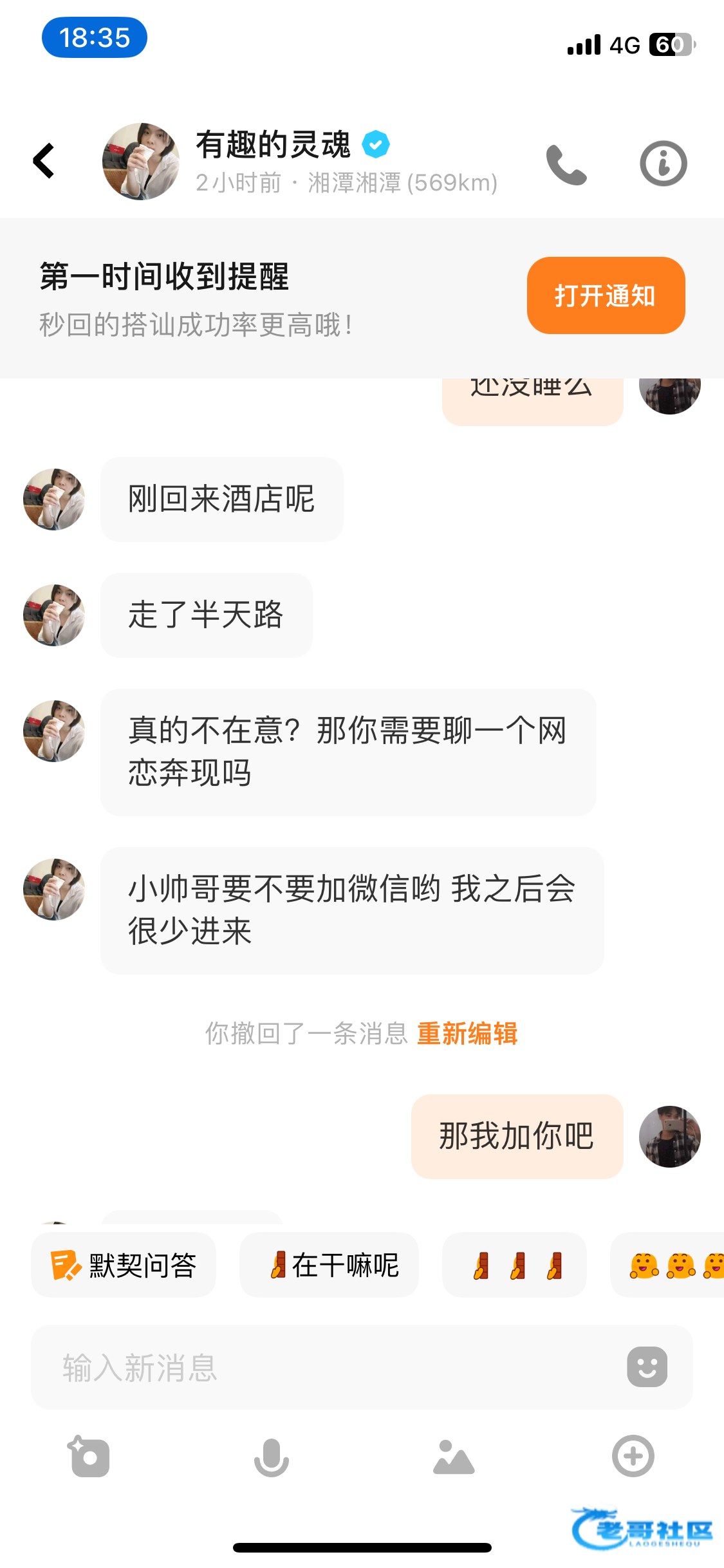Pick a picture from the gallery
Viewport: 724px width, 1568px height.
[x=454, y=1457]
